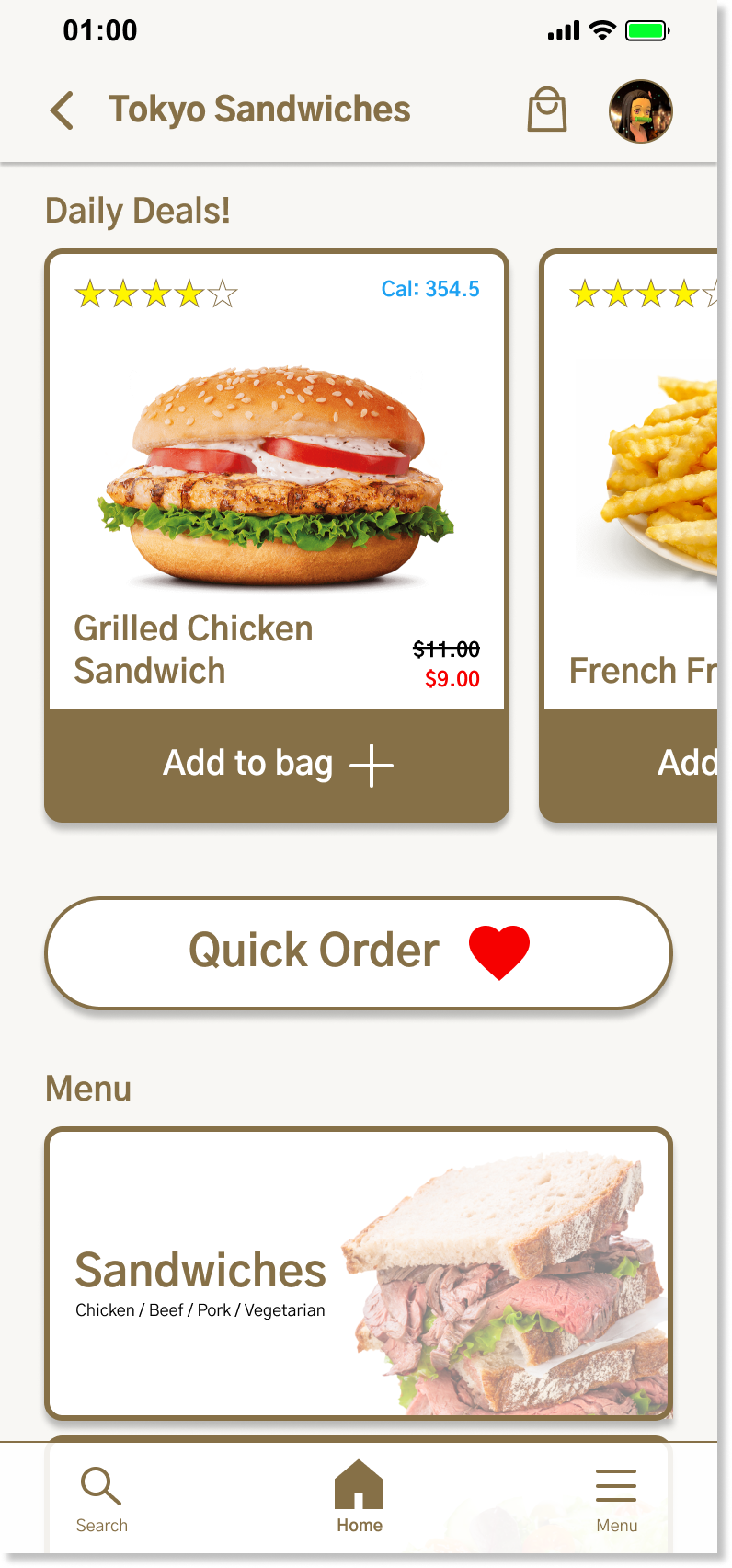Open the Menu tab
Viewport: 732px width, 1568px height.
[616, 1500]
